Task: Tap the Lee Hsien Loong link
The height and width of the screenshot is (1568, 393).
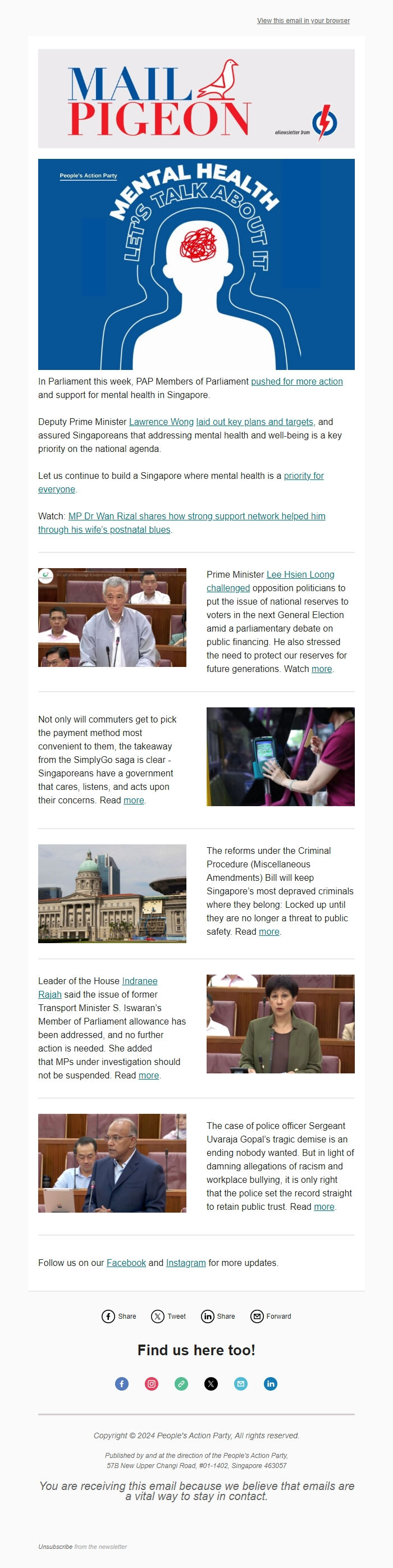Action: [x=300, y=575]
